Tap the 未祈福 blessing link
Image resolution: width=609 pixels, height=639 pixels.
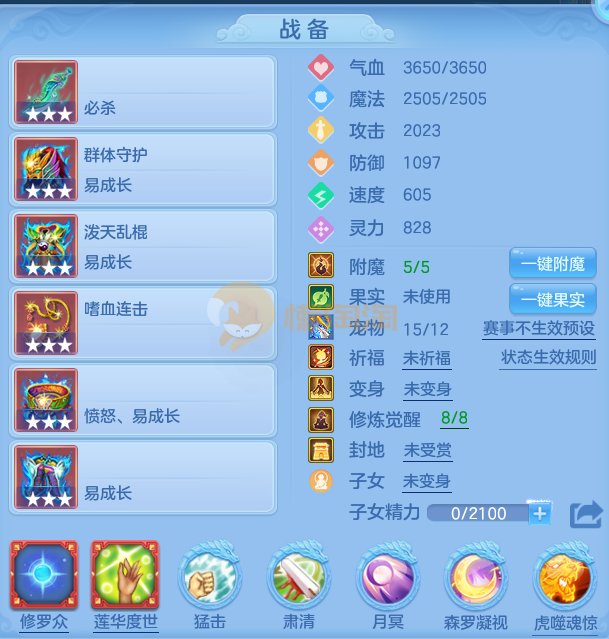pyautogui.click(x=426, y=359)
